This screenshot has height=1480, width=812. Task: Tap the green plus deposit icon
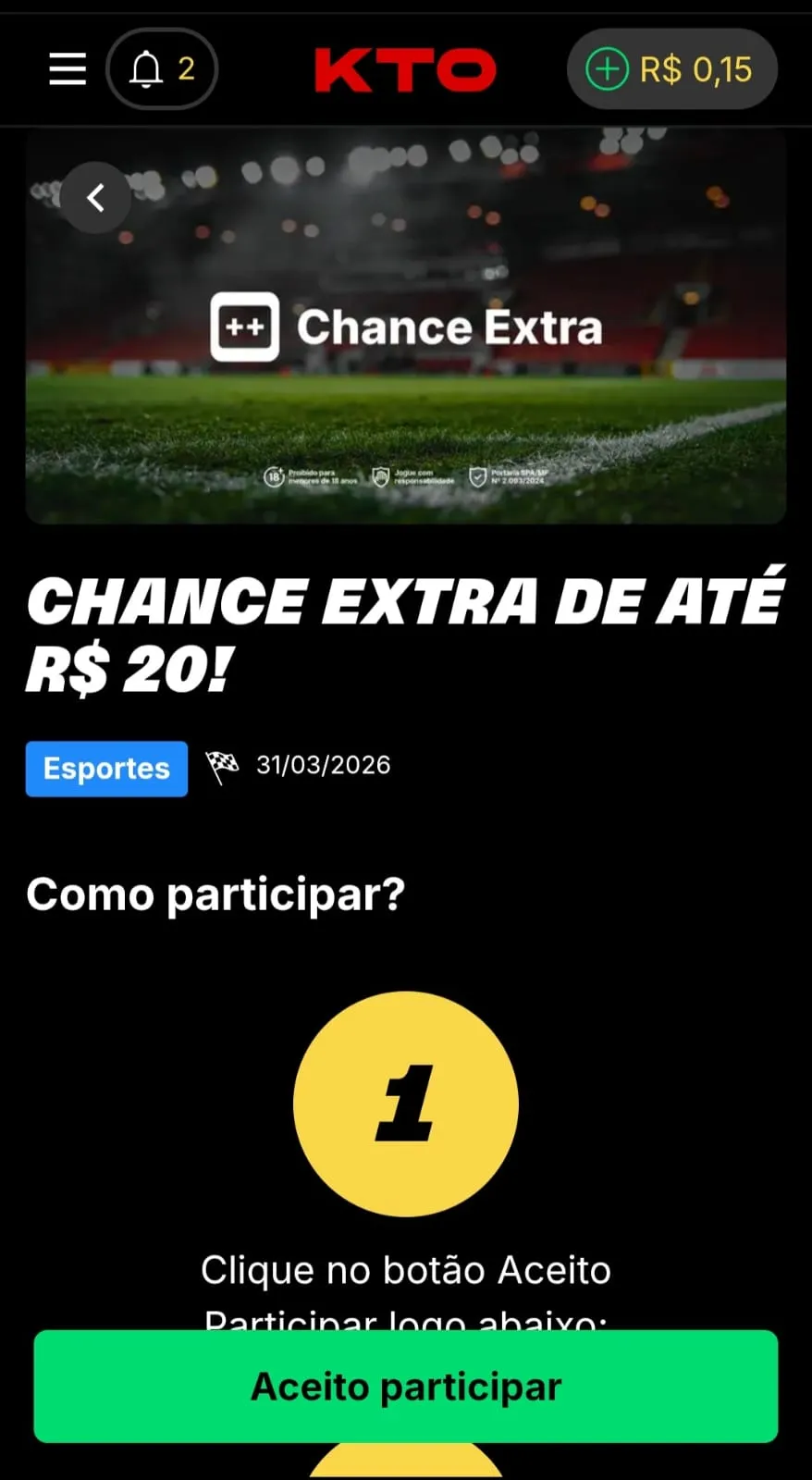pyautogui.click(x=607, y=68)
